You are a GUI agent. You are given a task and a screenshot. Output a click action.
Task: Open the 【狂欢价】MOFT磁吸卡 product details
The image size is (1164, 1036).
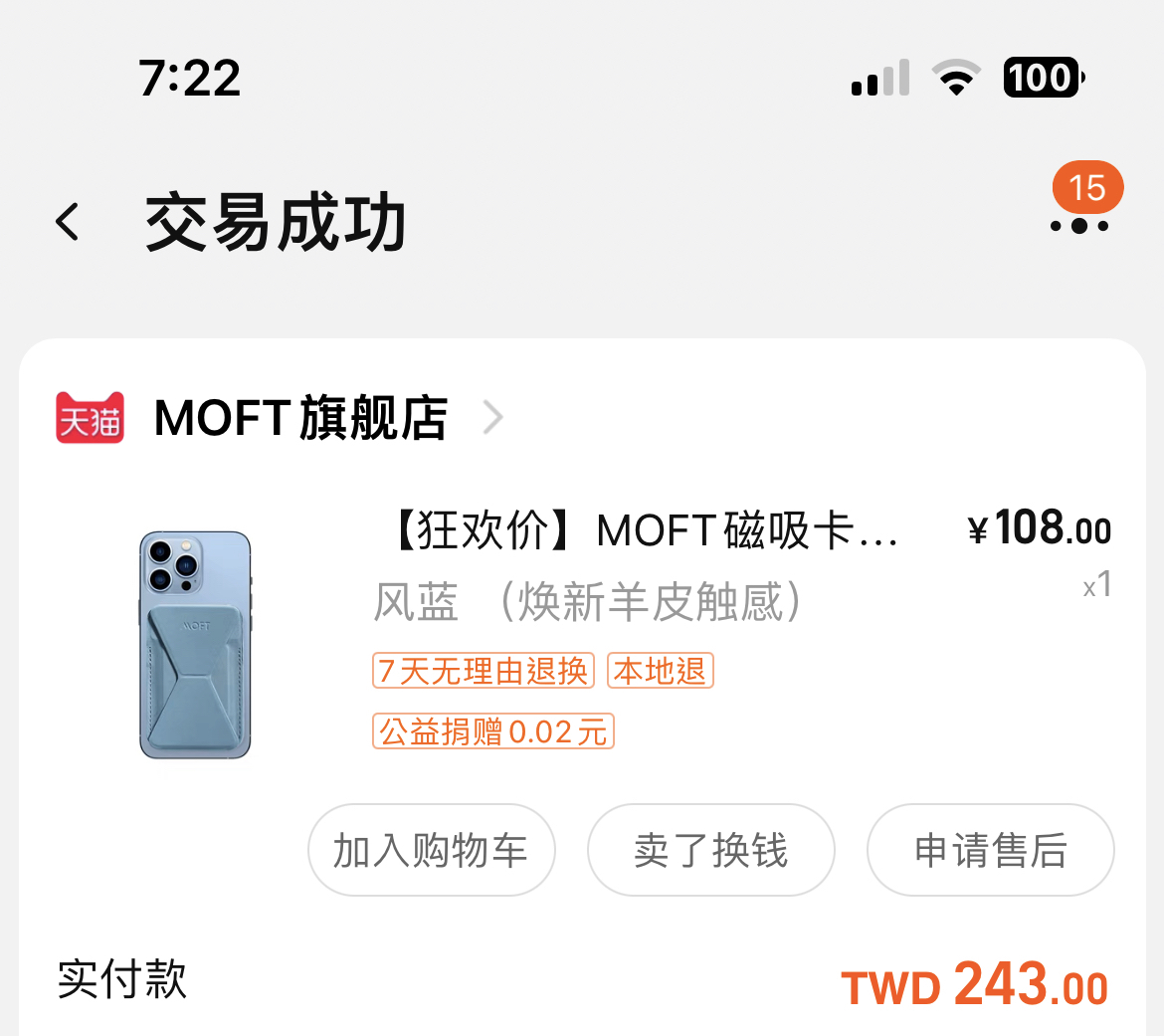(x=644, y=531)
